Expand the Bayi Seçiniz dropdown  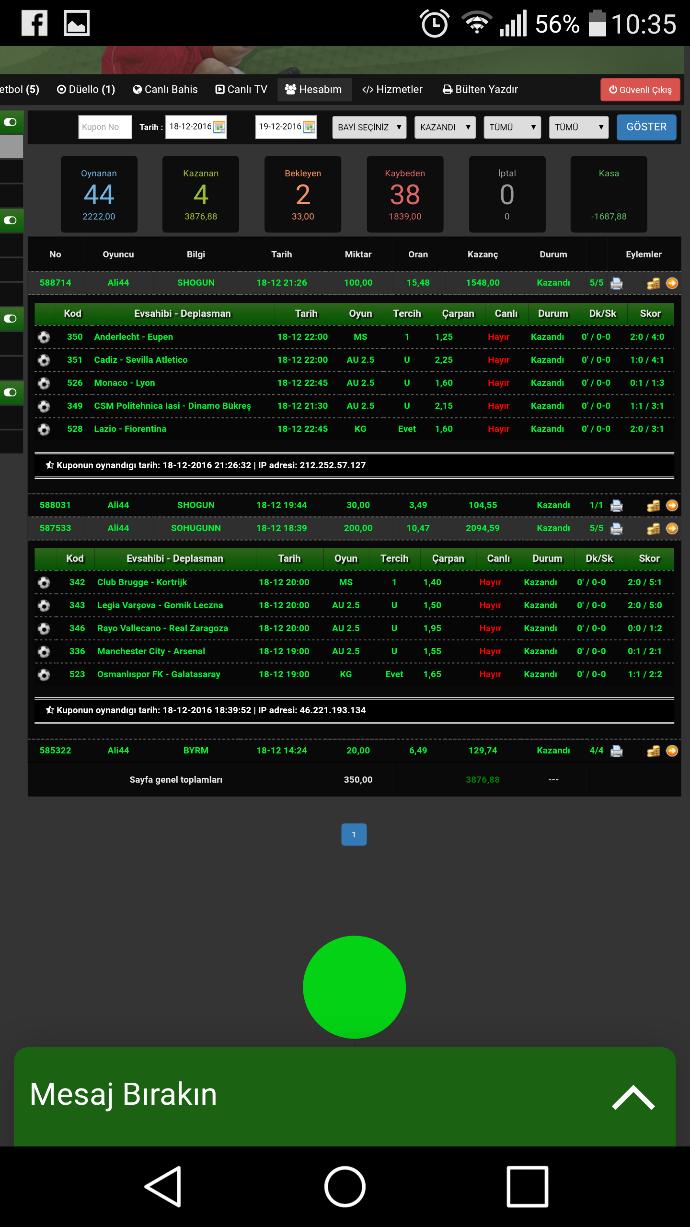(x=369, y=127)
